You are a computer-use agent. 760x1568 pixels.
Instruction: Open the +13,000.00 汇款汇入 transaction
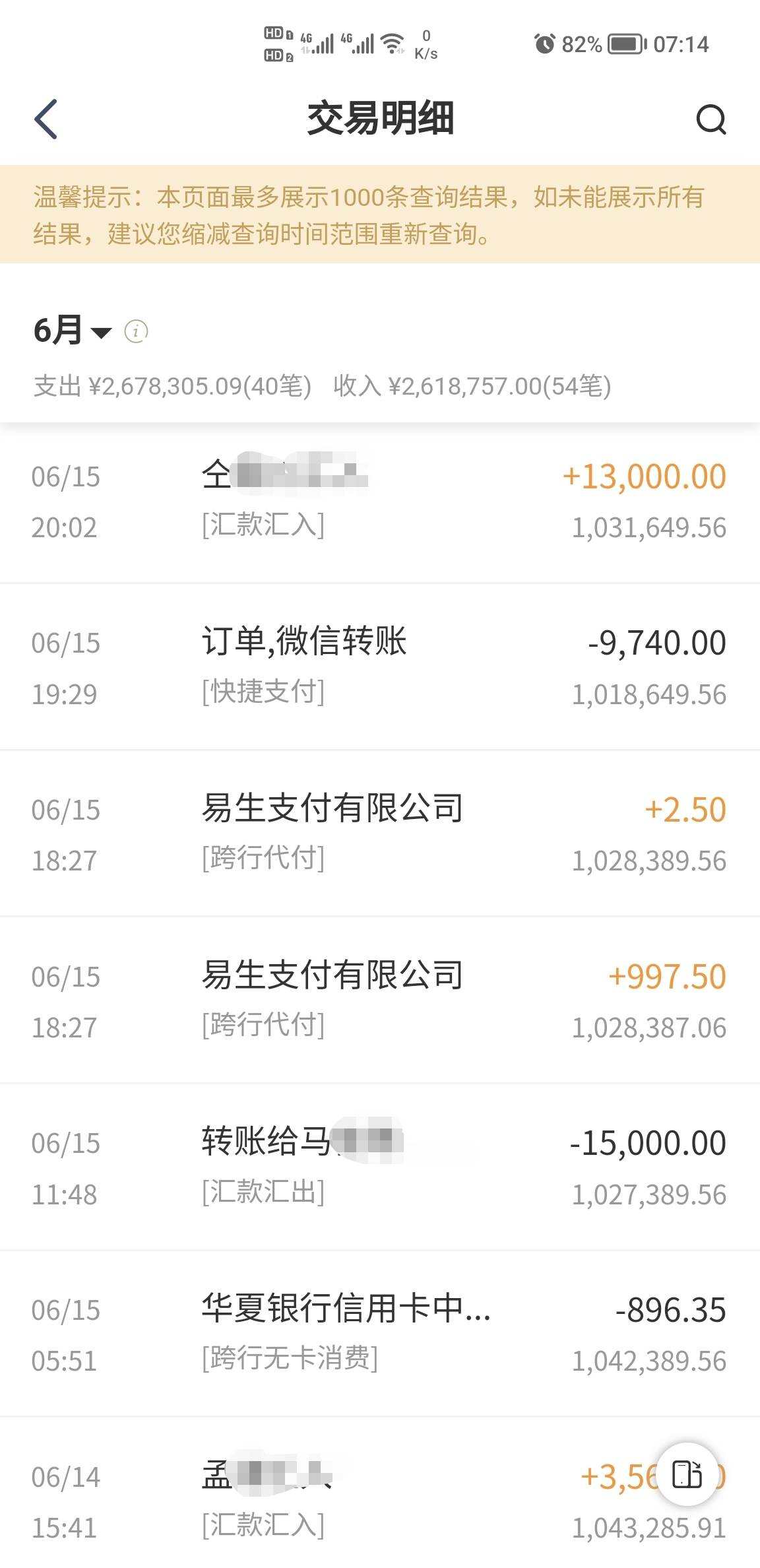[x=380, y=502]
